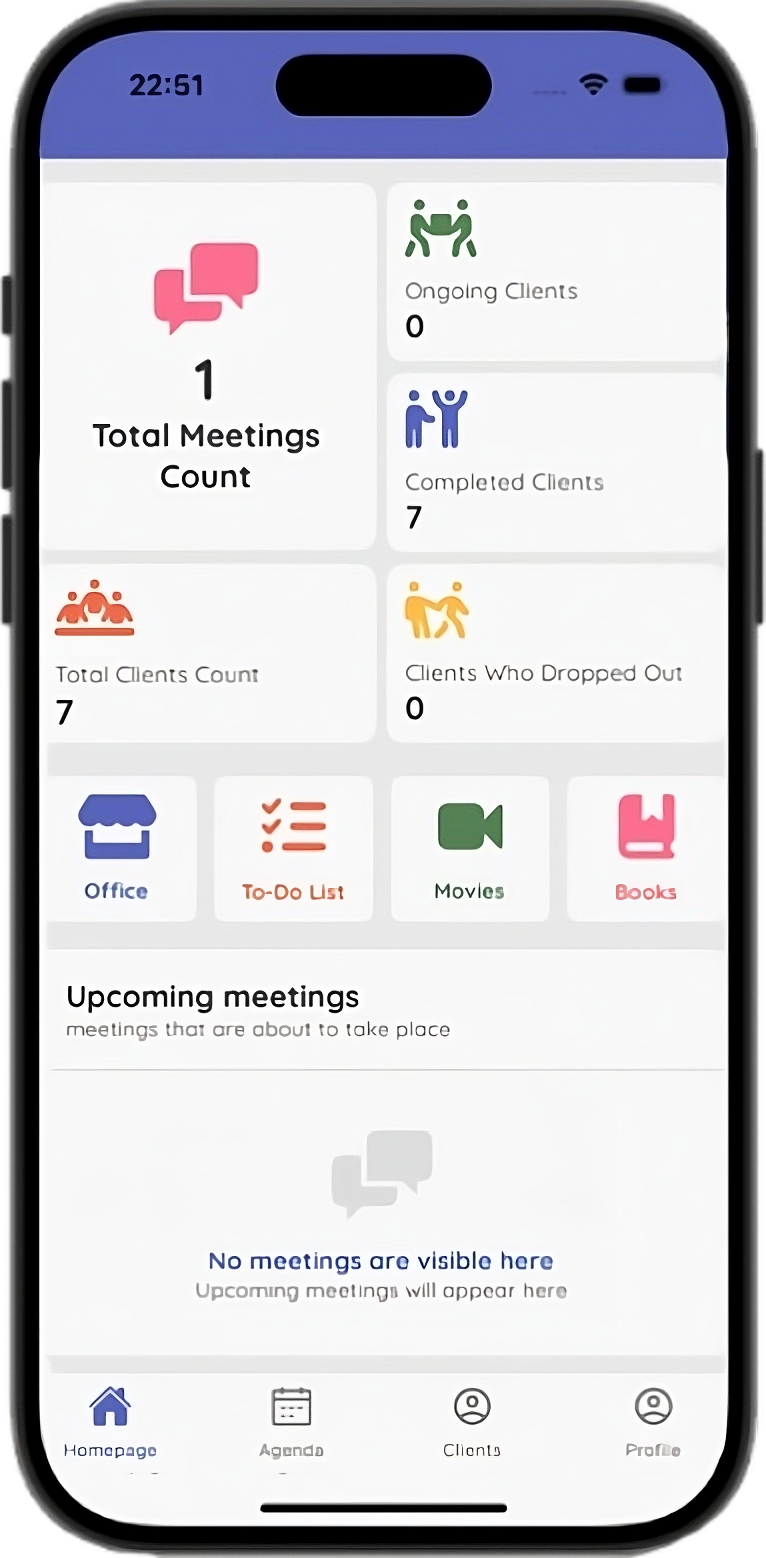Open the Office shortcut
This screenshot has height=1558, width=766.
(117, 847)
